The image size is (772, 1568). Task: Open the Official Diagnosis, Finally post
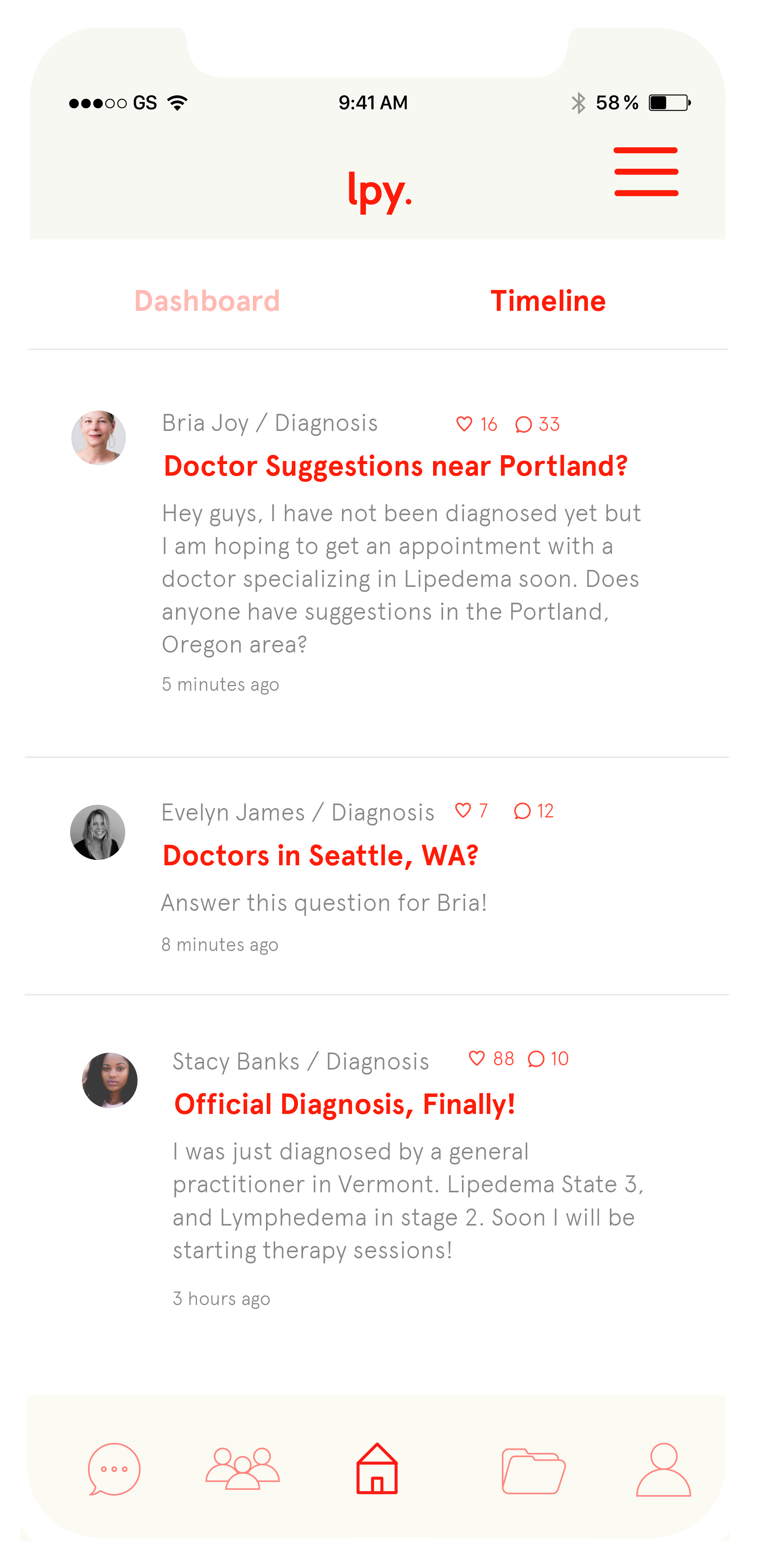tap(344, 1104)
